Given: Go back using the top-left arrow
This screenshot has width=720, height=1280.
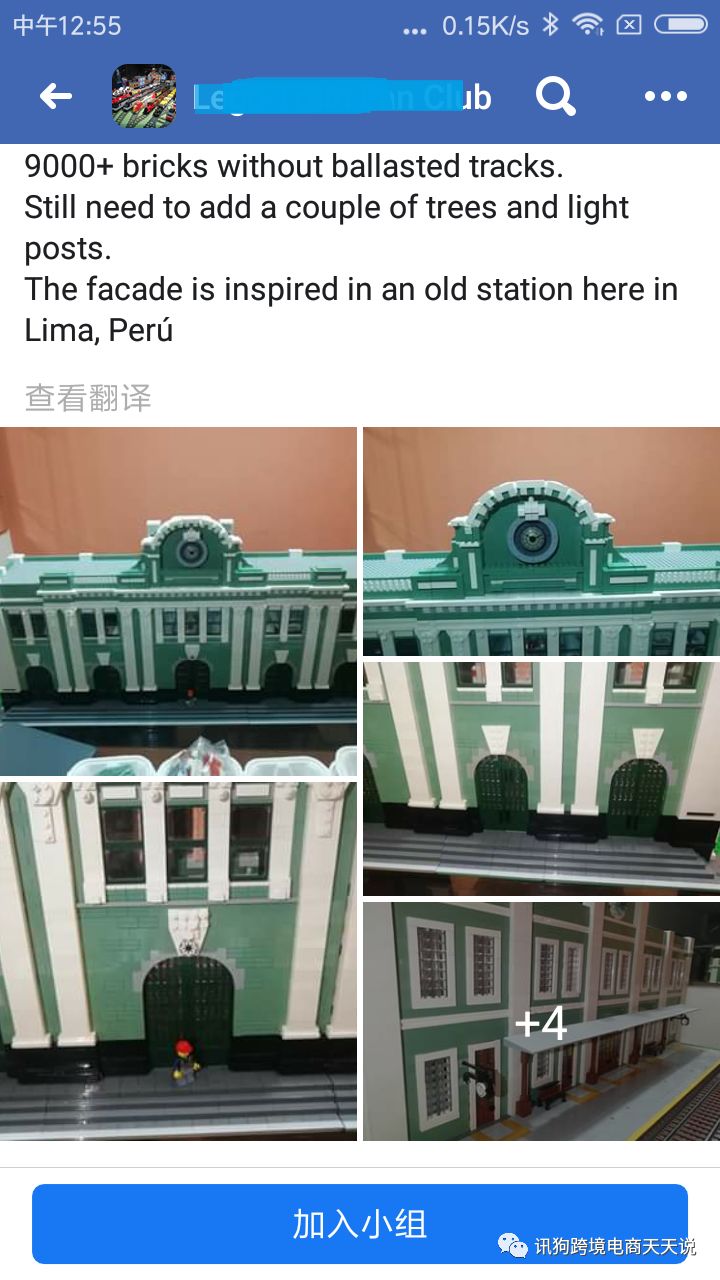Looking at the screenshot, I should [56, 96].
